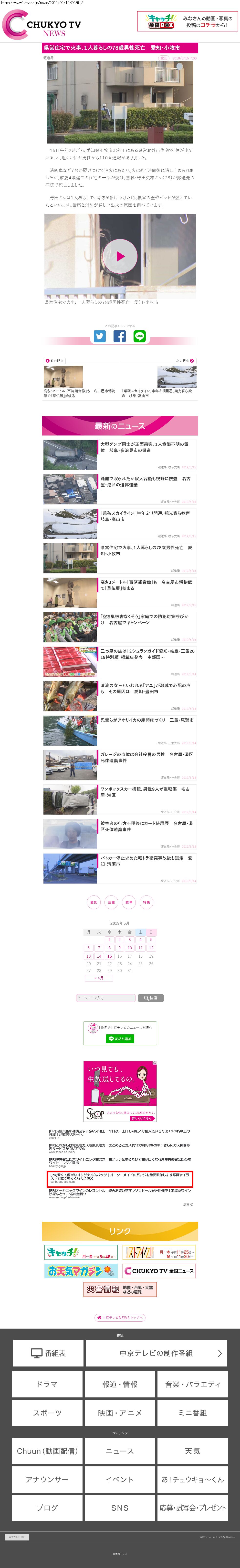Open the 番組表 program schedule
The image size is (240, 1568).
coord(48,1353)
